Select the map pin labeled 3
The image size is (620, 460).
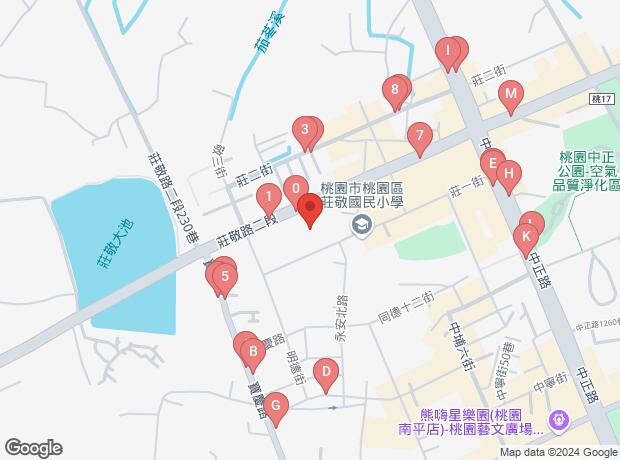click(x=304, y=130)
